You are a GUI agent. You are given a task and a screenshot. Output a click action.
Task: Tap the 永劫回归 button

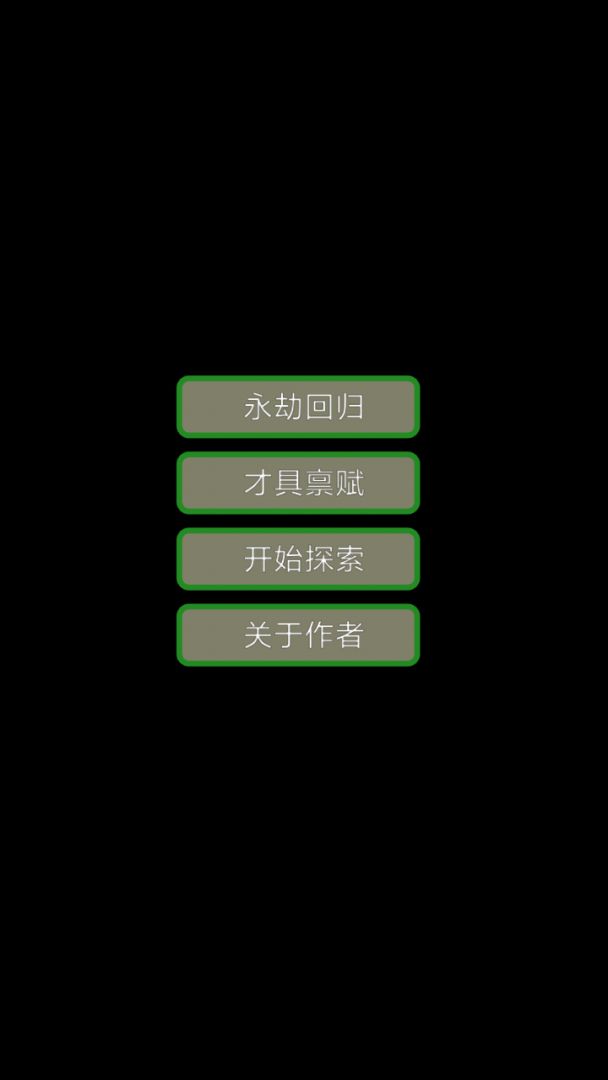pos(298,407)
